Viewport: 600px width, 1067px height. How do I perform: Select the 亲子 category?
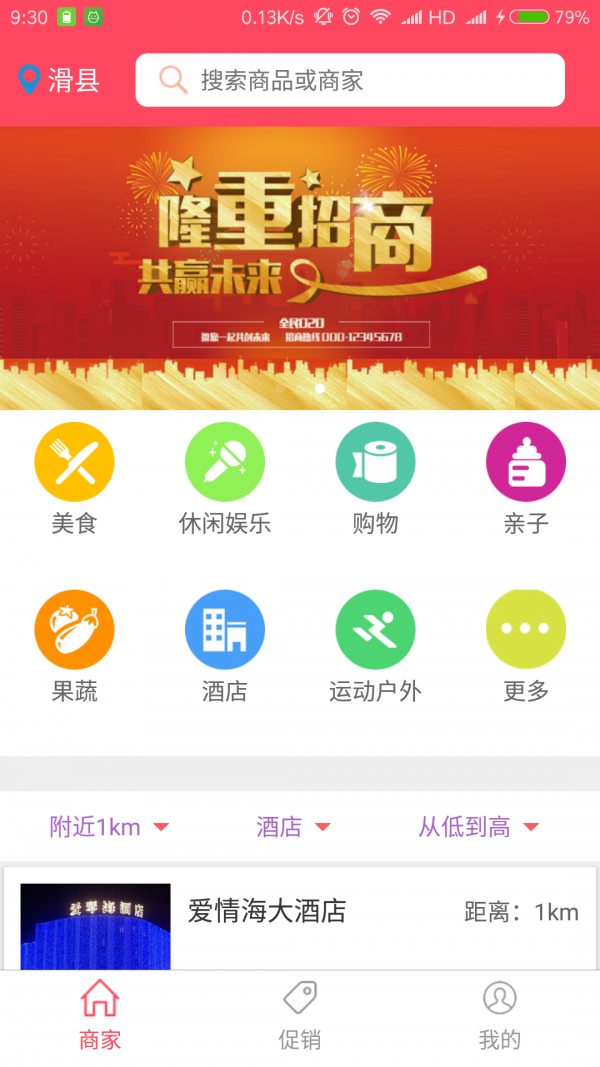(x=526, y=478)
